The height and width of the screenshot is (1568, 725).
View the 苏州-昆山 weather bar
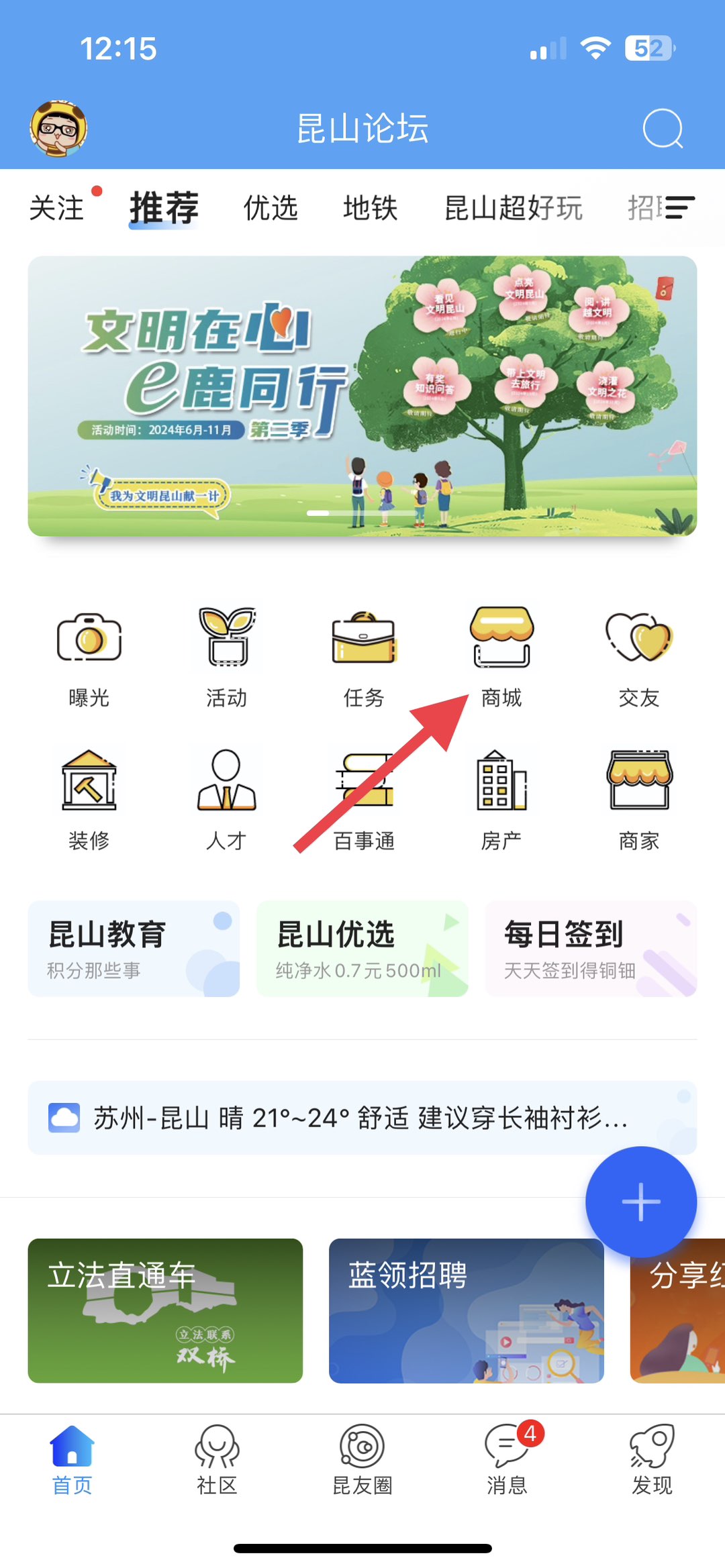click(362, 1118)
